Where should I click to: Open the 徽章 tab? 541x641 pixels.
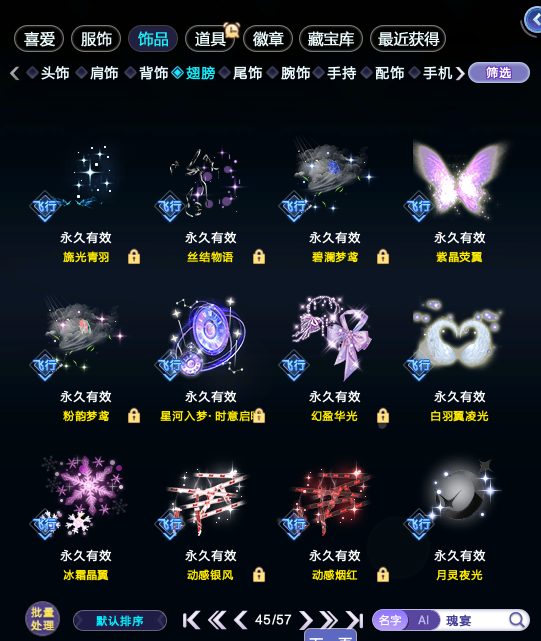pos(268,39)
